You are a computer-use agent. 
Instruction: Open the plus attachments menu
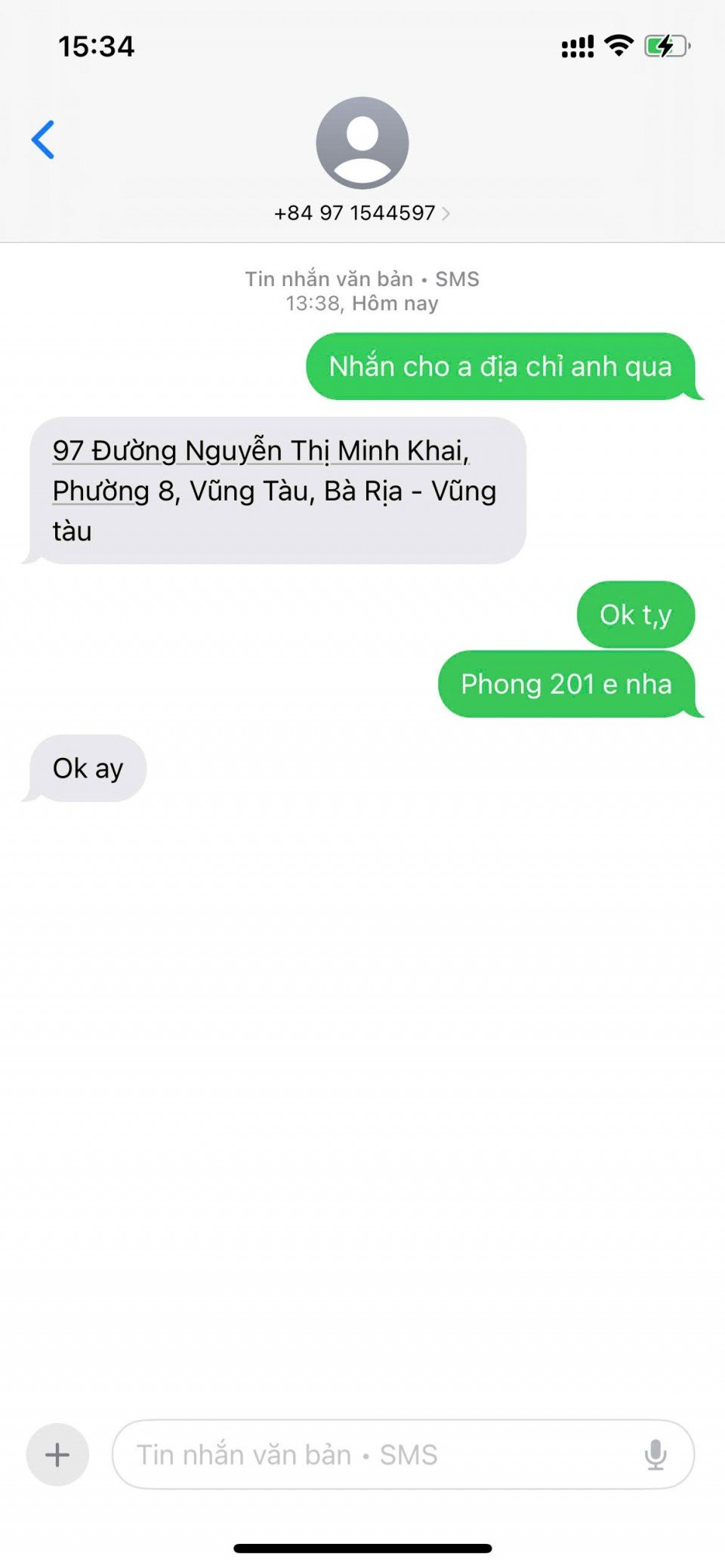pyautogui.click(x=57, y=1454)
